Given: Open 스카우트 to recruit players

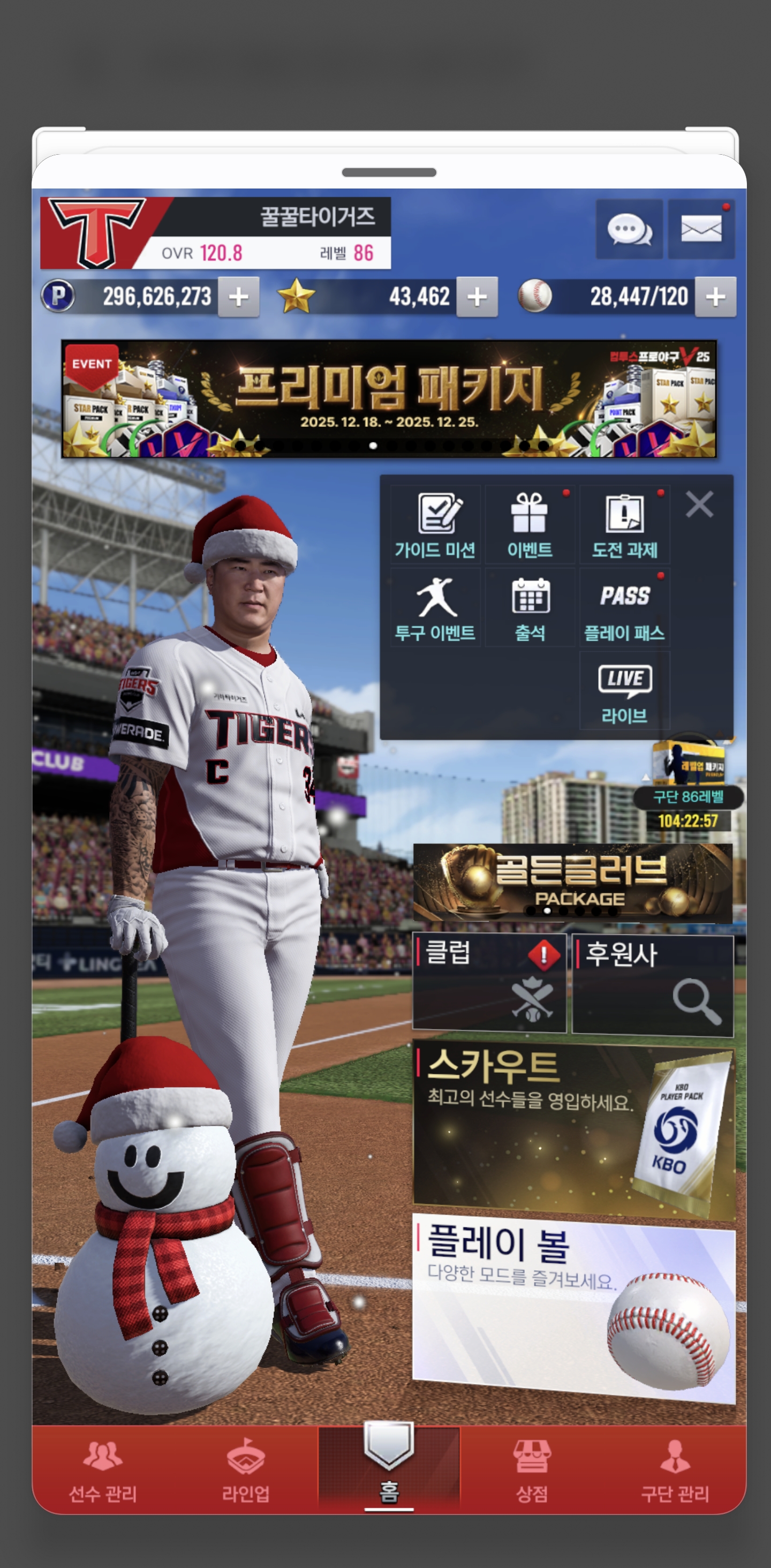Looking at the screenshot, I should pyautogui.click(x=573, y=1131).
